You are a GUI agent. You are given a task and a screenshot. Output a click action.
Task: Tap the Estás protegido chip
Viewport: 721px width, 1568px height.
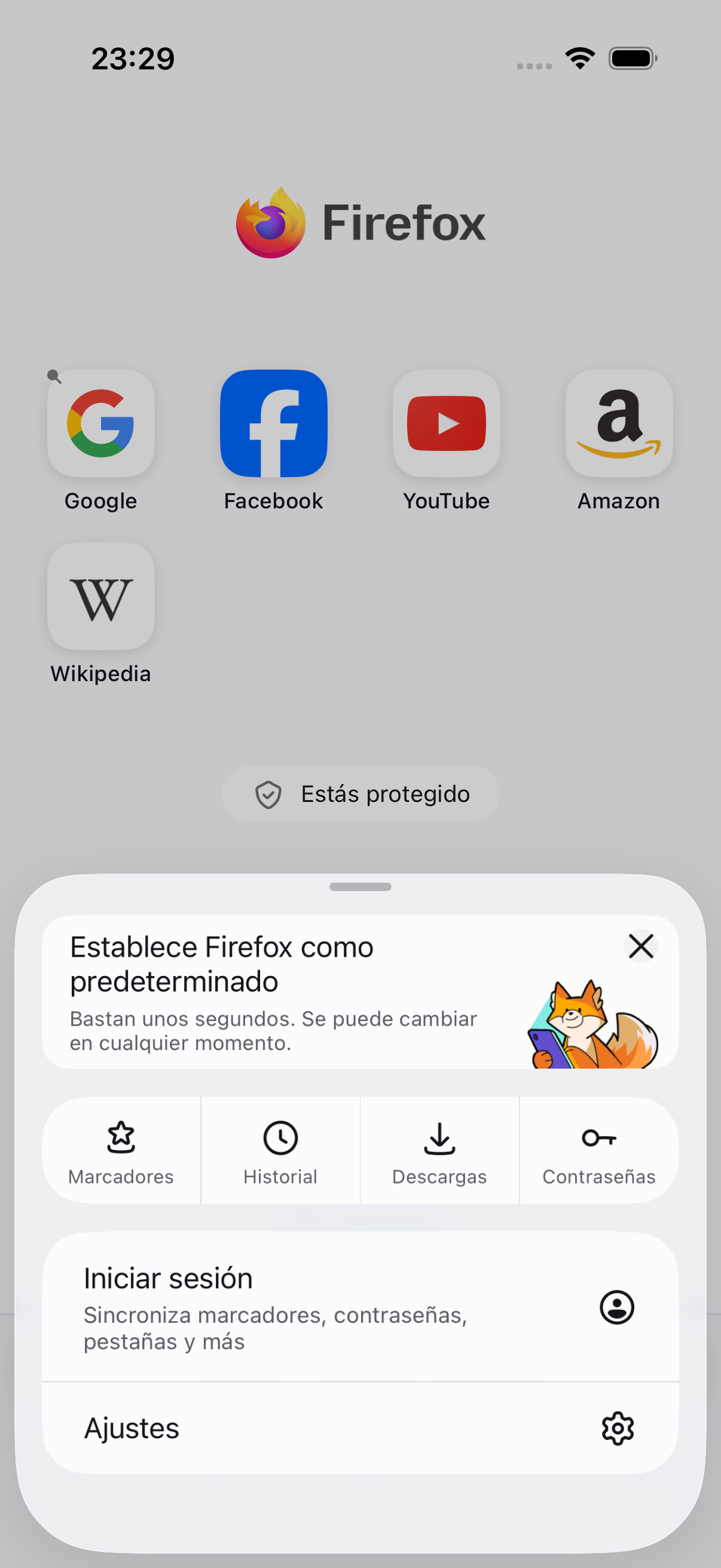point(360,794)
